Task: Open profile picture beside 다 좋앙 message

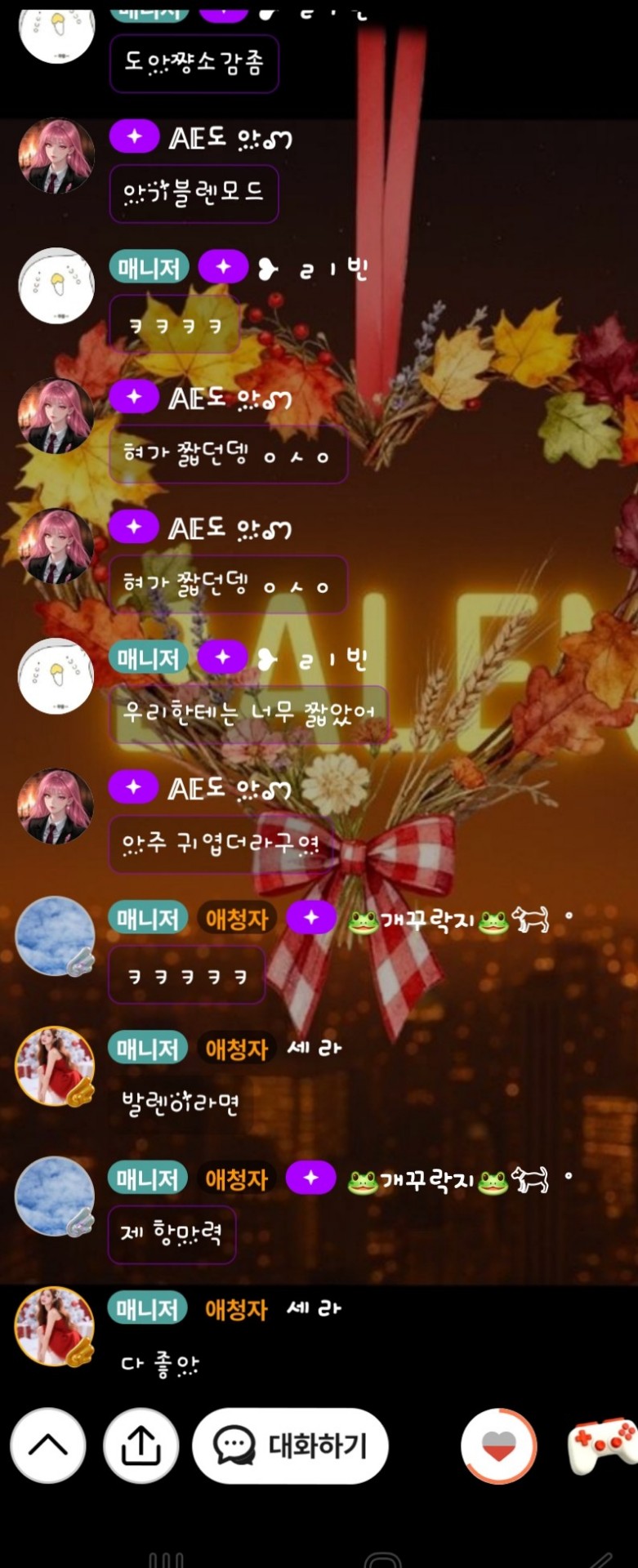Action: coord(56,1326)
